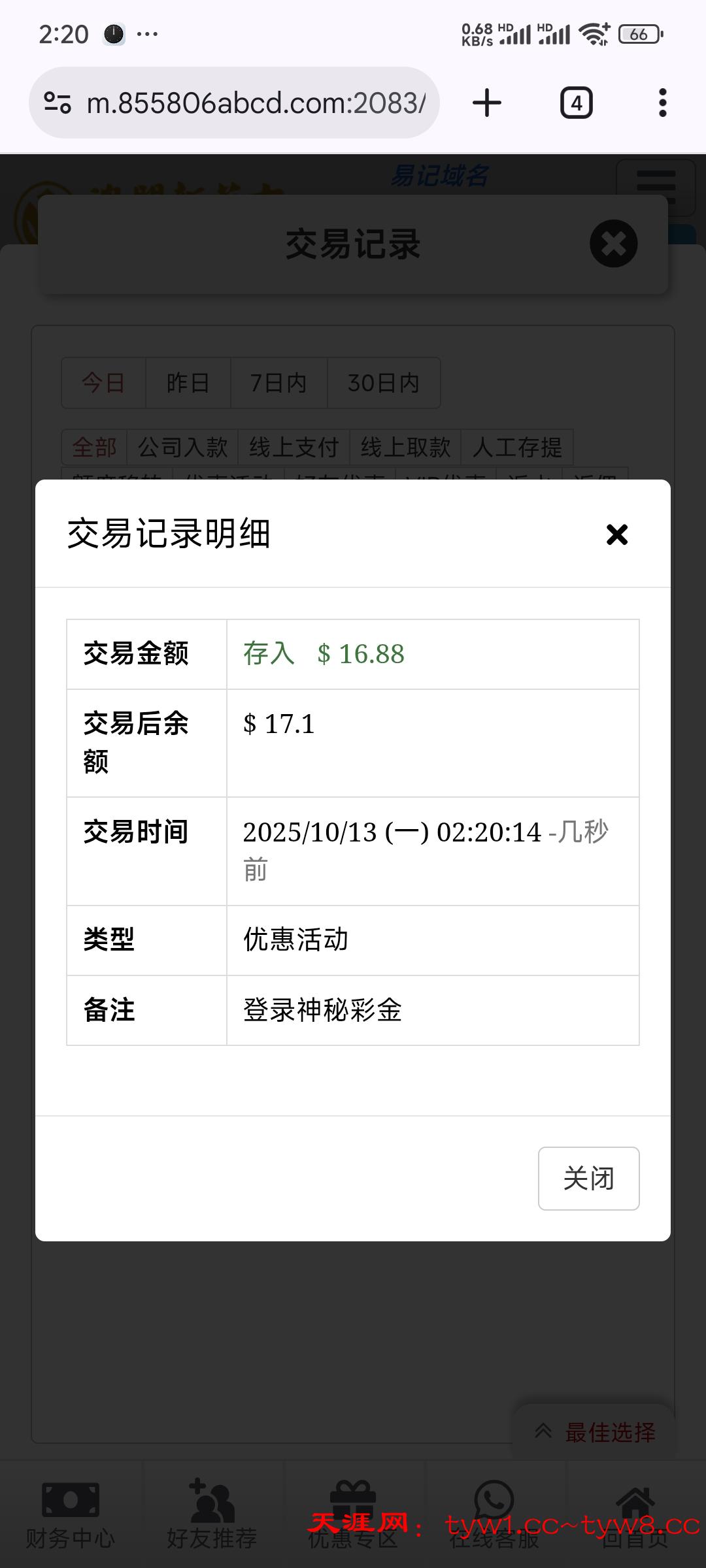Dismiss 交易记录明细 with the X
The width and height of the screenshot is (706, 1568).
click(616, 534)
